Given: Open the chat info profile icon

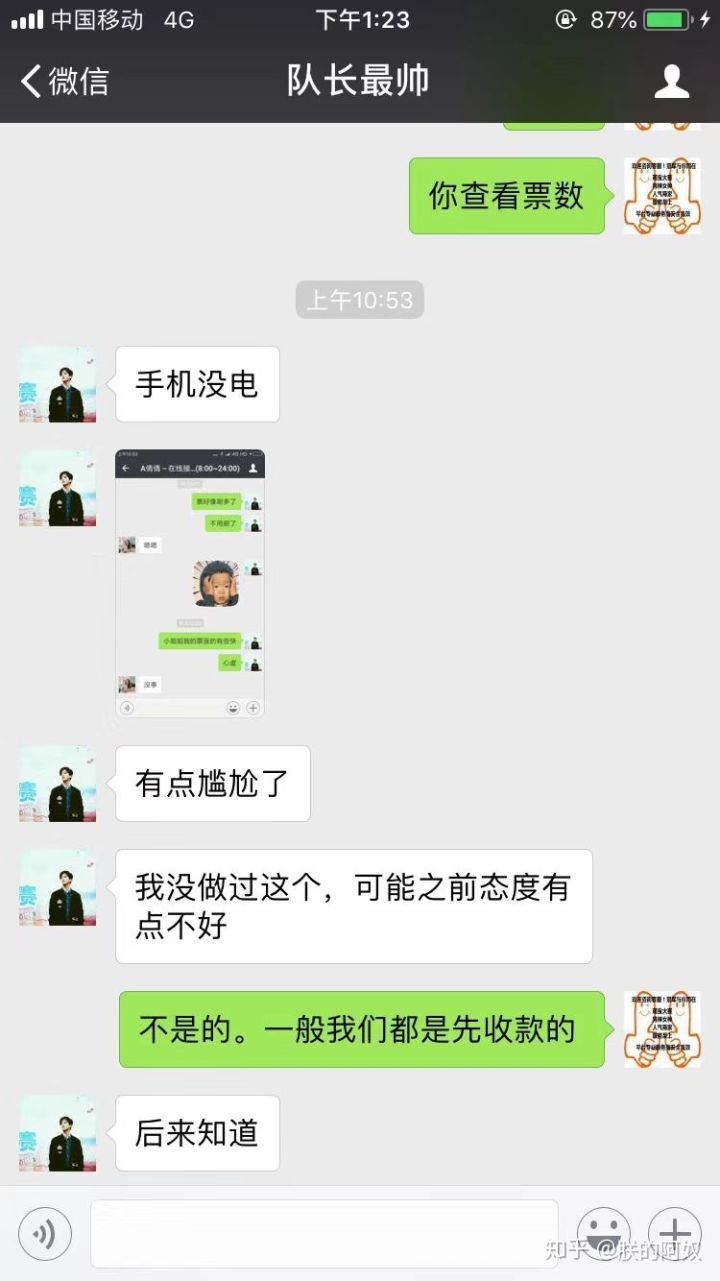Looking at the screenshot, I should [x=671, y=81].
